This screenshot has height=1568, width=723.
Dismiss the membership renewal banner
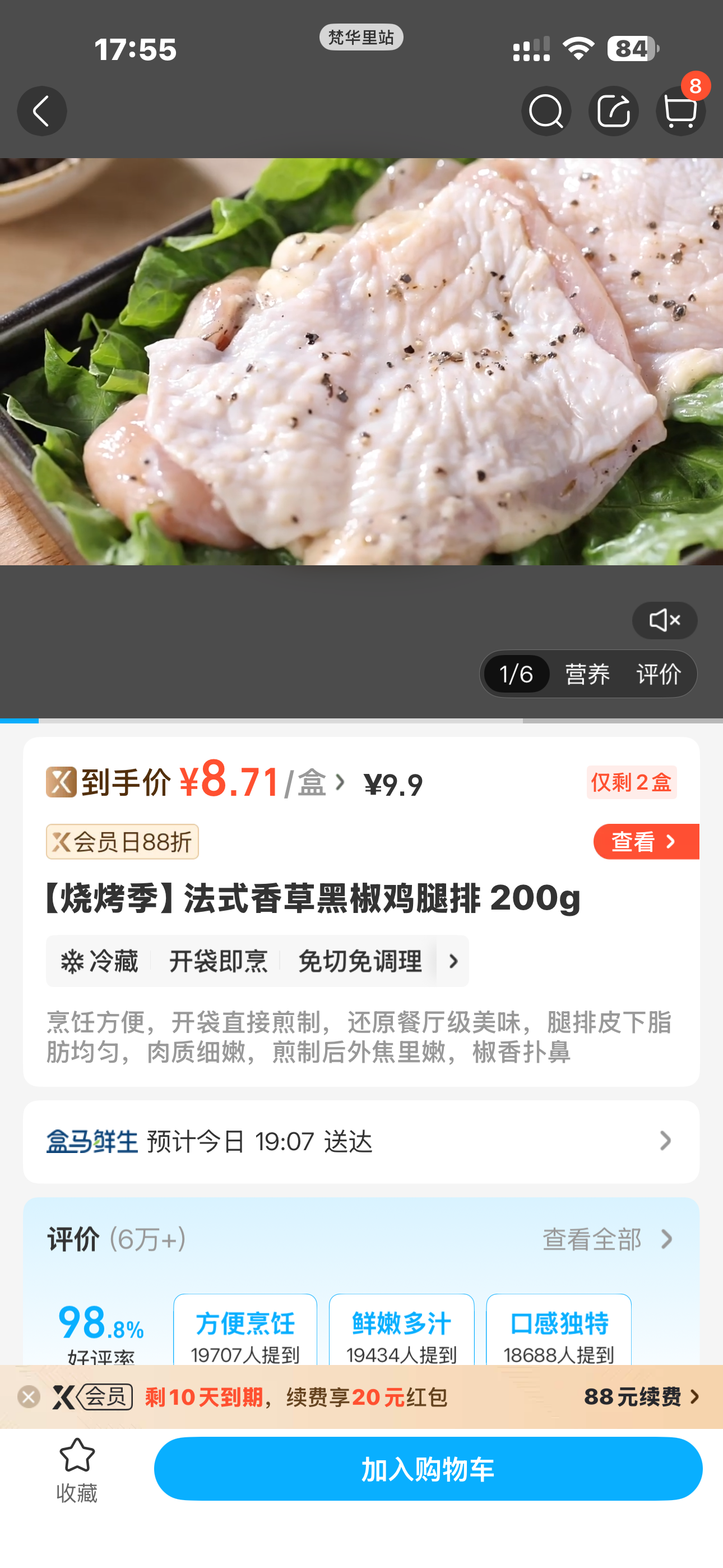(x=28, y=1397)
